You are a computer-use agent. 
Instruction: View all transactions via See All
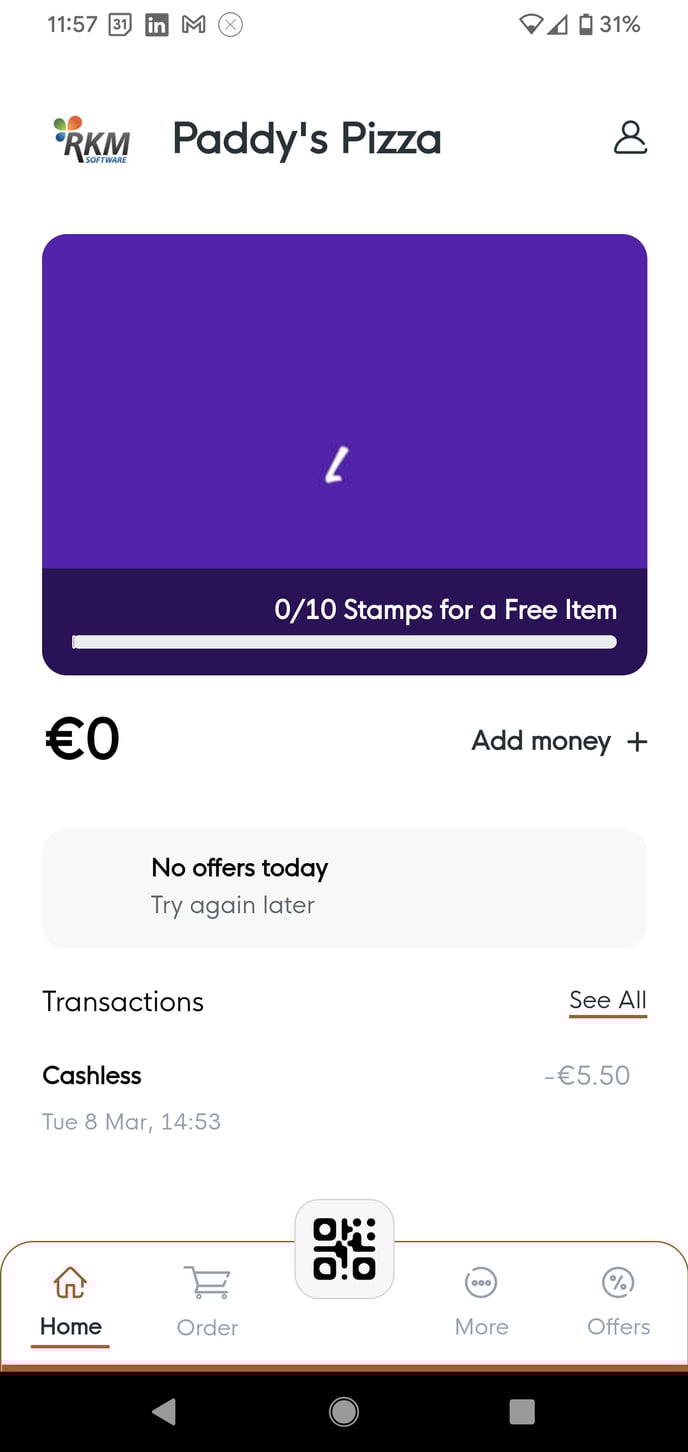[x=607, y=1000]
